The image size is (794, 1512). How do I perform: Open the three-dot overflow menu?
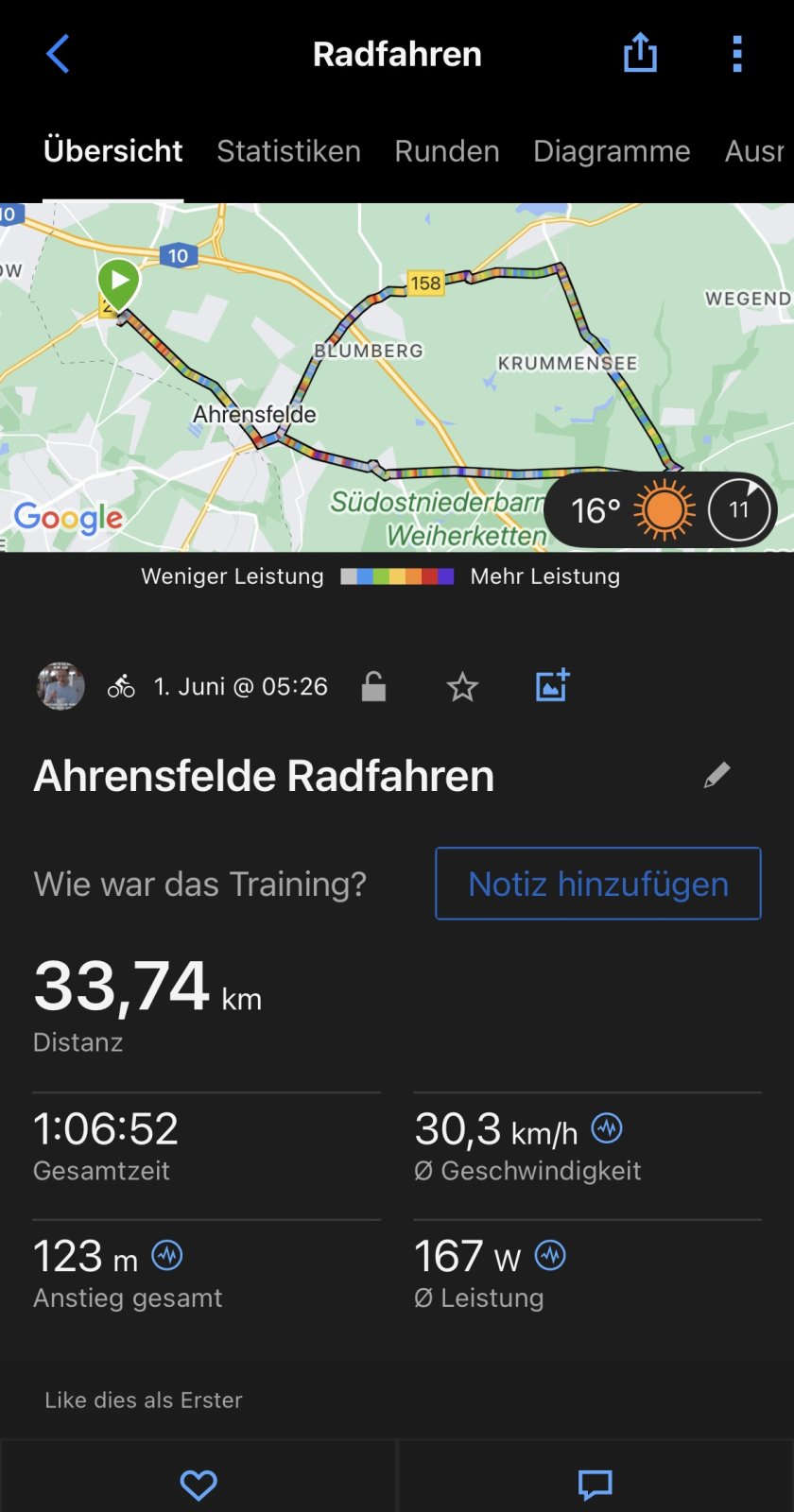click(x=737, y=54)
